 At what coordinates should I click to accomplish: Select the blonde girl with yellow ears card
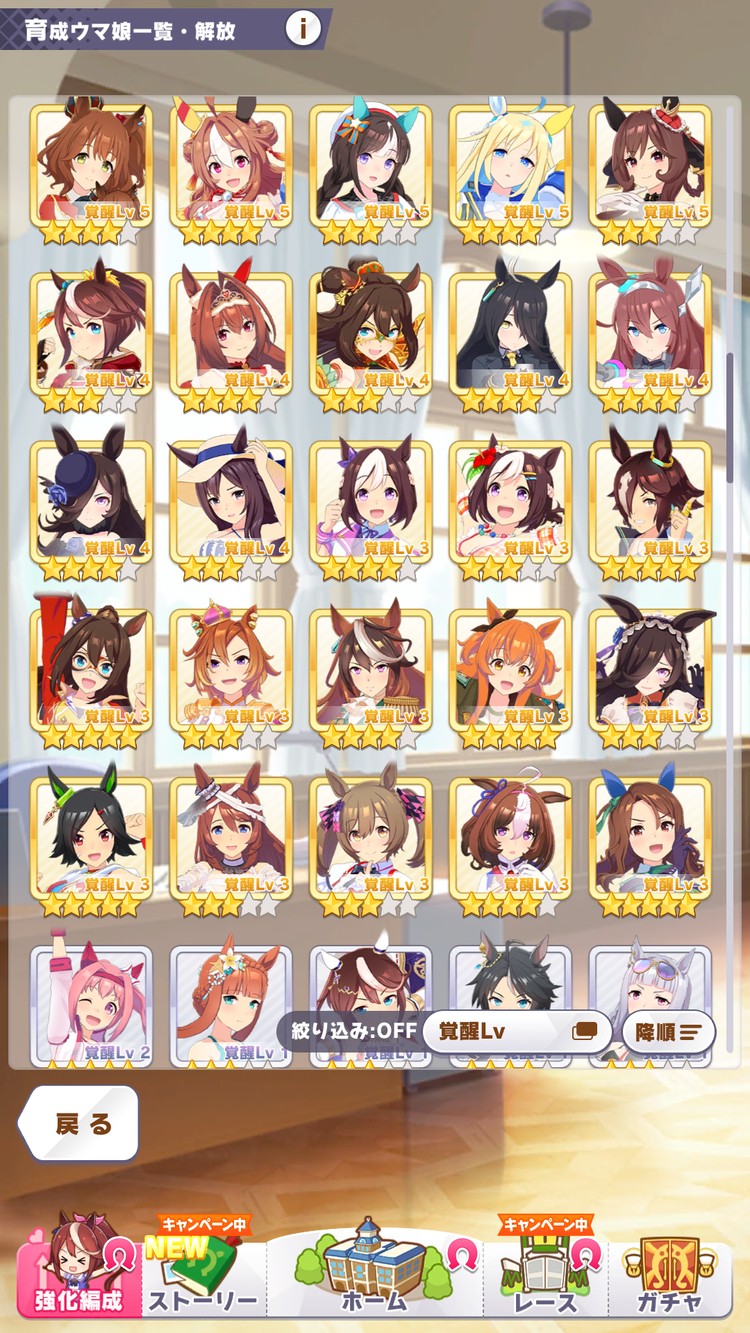coord(511,167)
